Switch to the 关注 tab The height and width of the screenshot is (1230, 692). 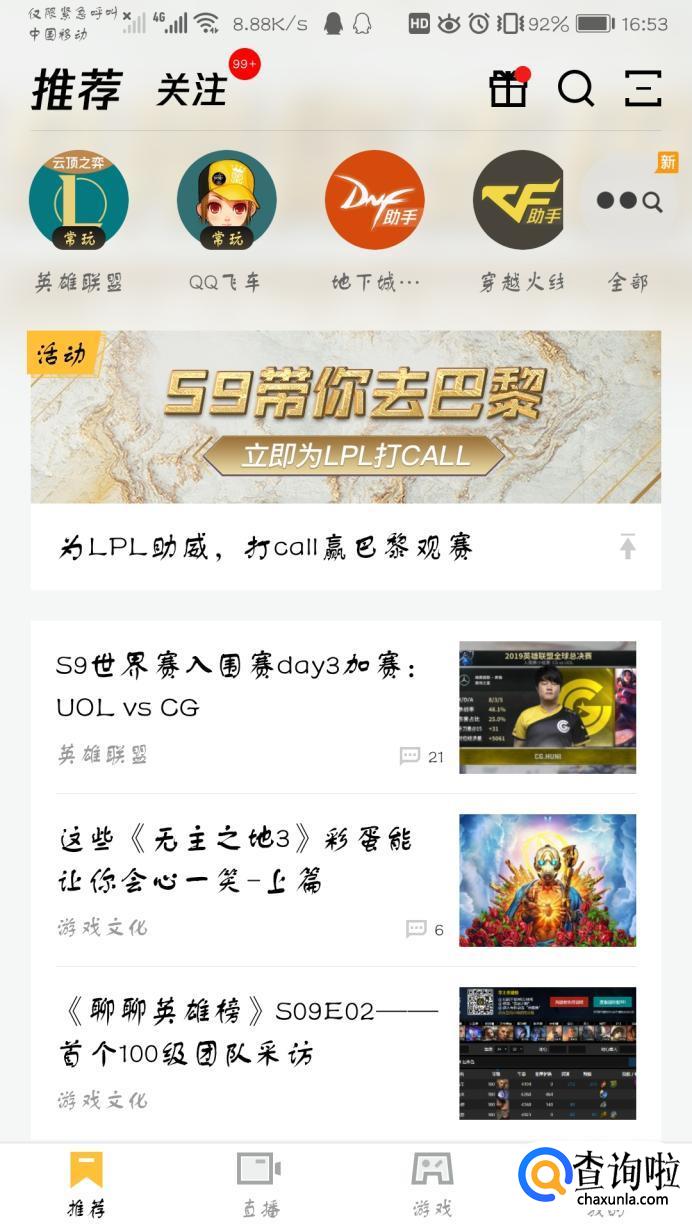point(191,90)
